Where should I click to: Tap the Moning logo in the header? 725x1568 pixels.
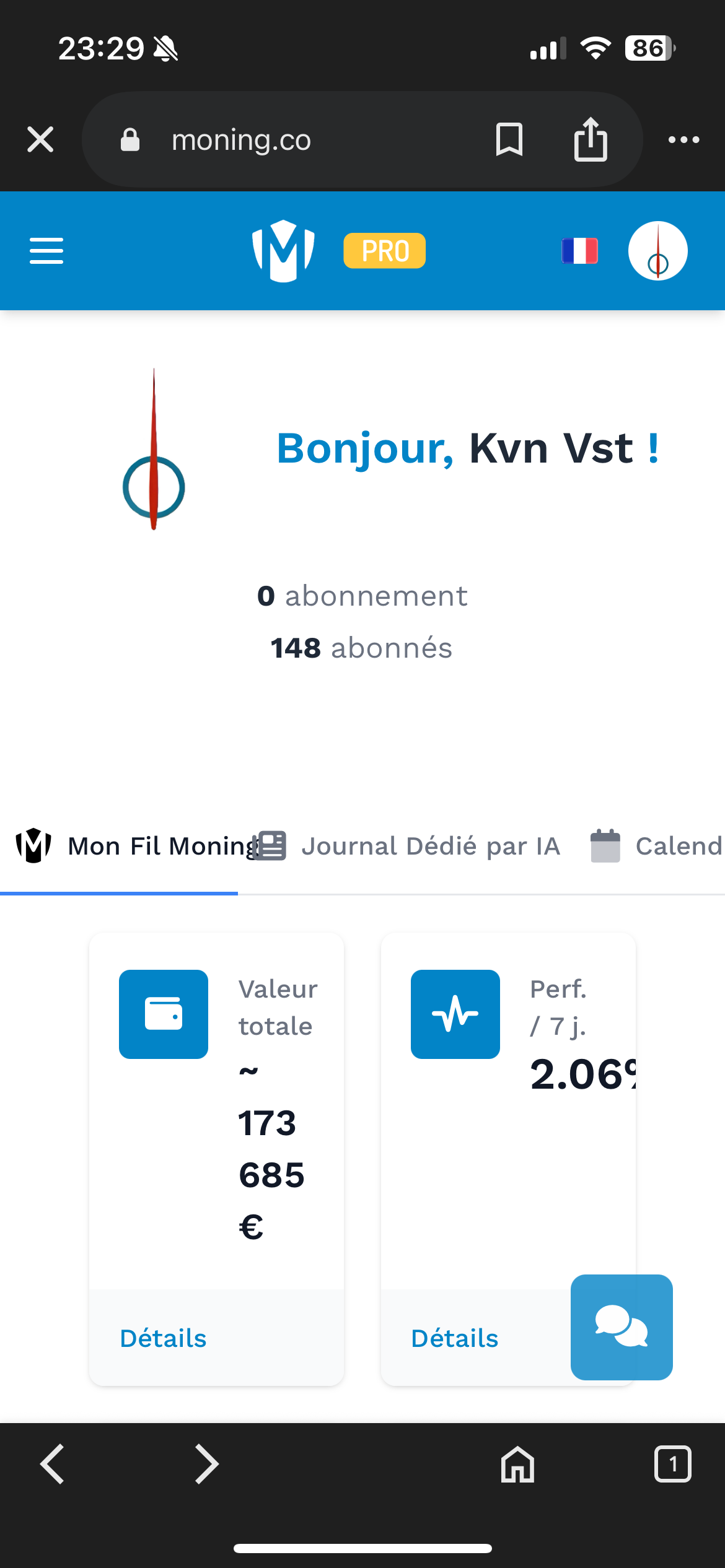[283, 251]
